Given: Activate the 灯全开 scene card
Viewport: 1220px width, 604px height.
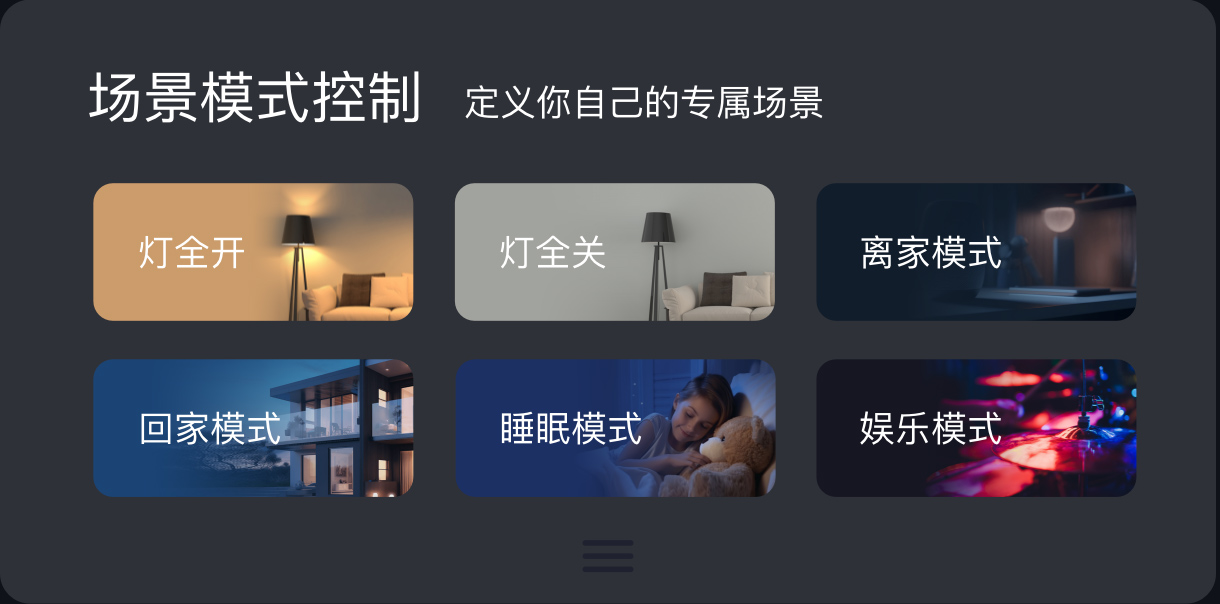Looking at the screenshot, I should click(x=253, y=252).
